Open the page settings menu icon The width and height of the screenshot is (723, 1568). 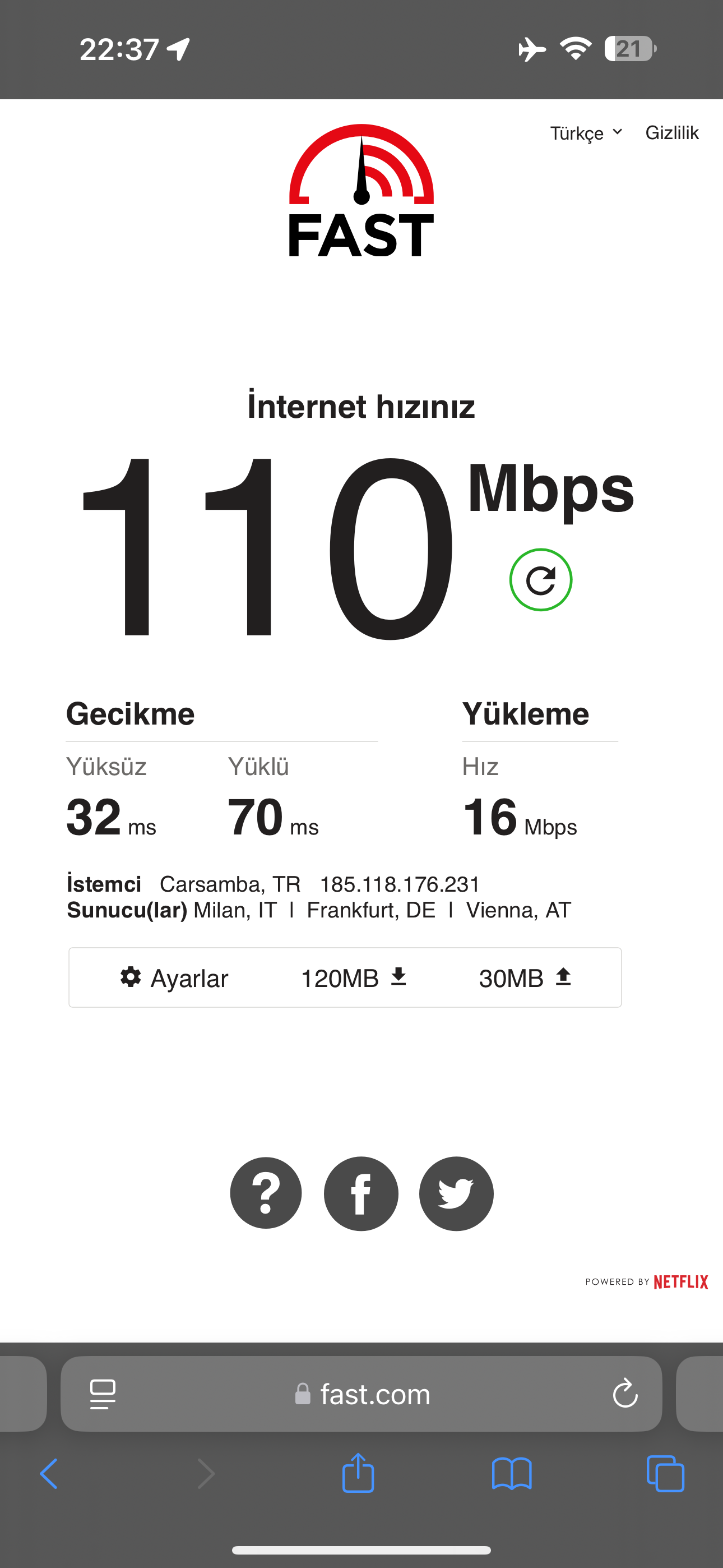pos(103,1394)
